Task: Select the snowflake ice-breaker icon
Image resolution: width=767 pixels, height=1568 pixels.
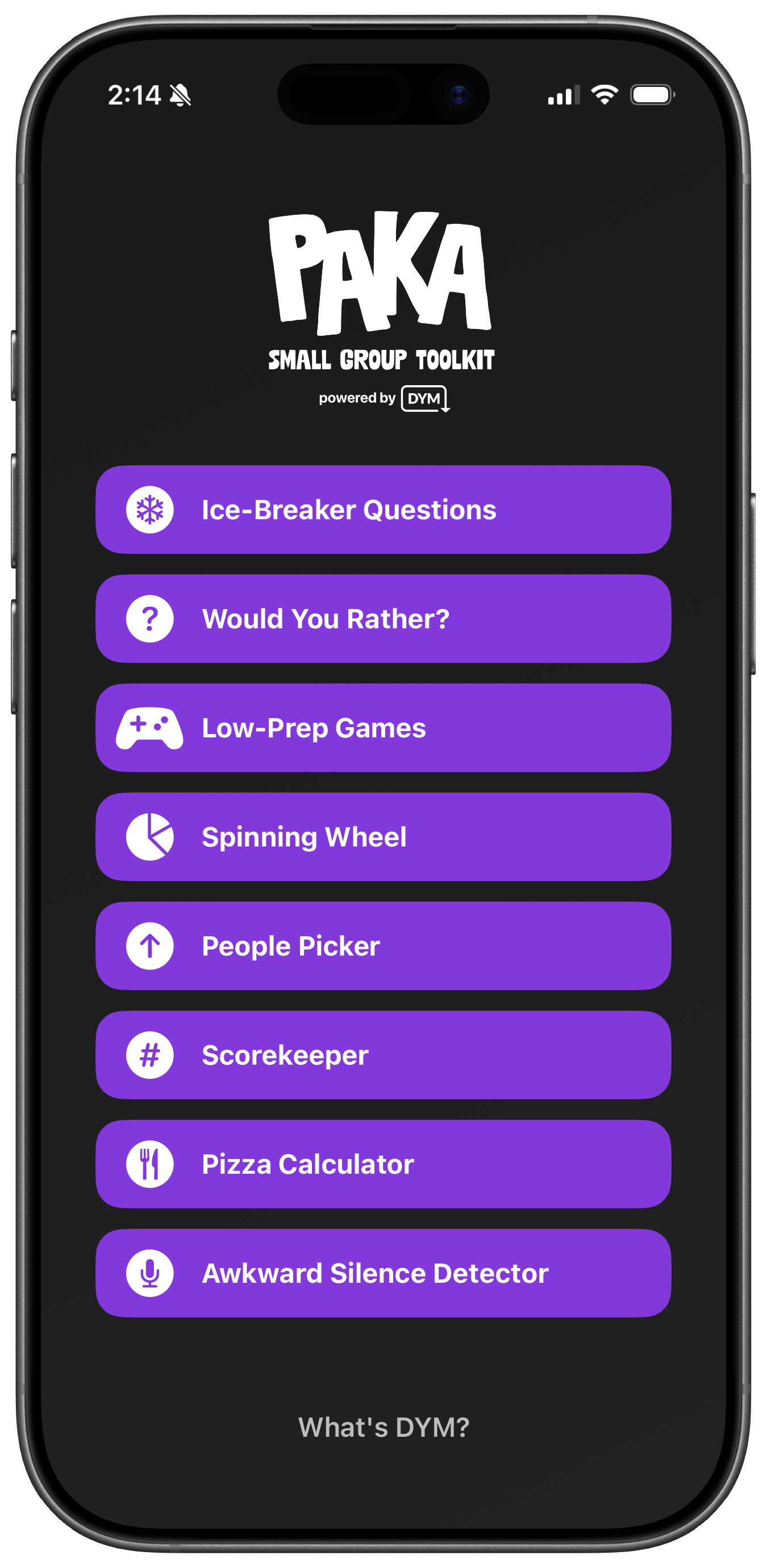Action: (x=150, y=510)
